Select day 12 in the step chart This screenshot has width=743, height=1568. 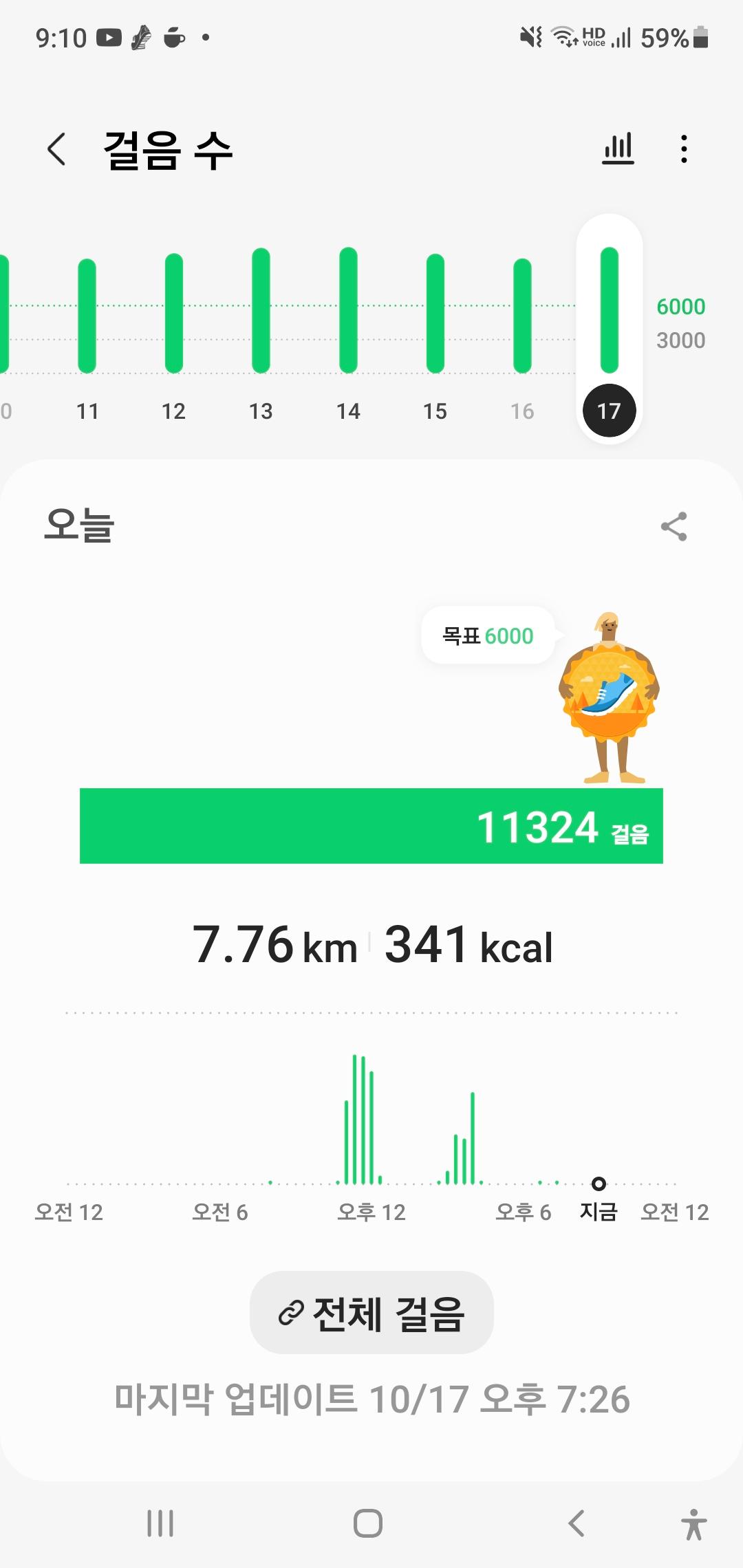coord(174,323)
